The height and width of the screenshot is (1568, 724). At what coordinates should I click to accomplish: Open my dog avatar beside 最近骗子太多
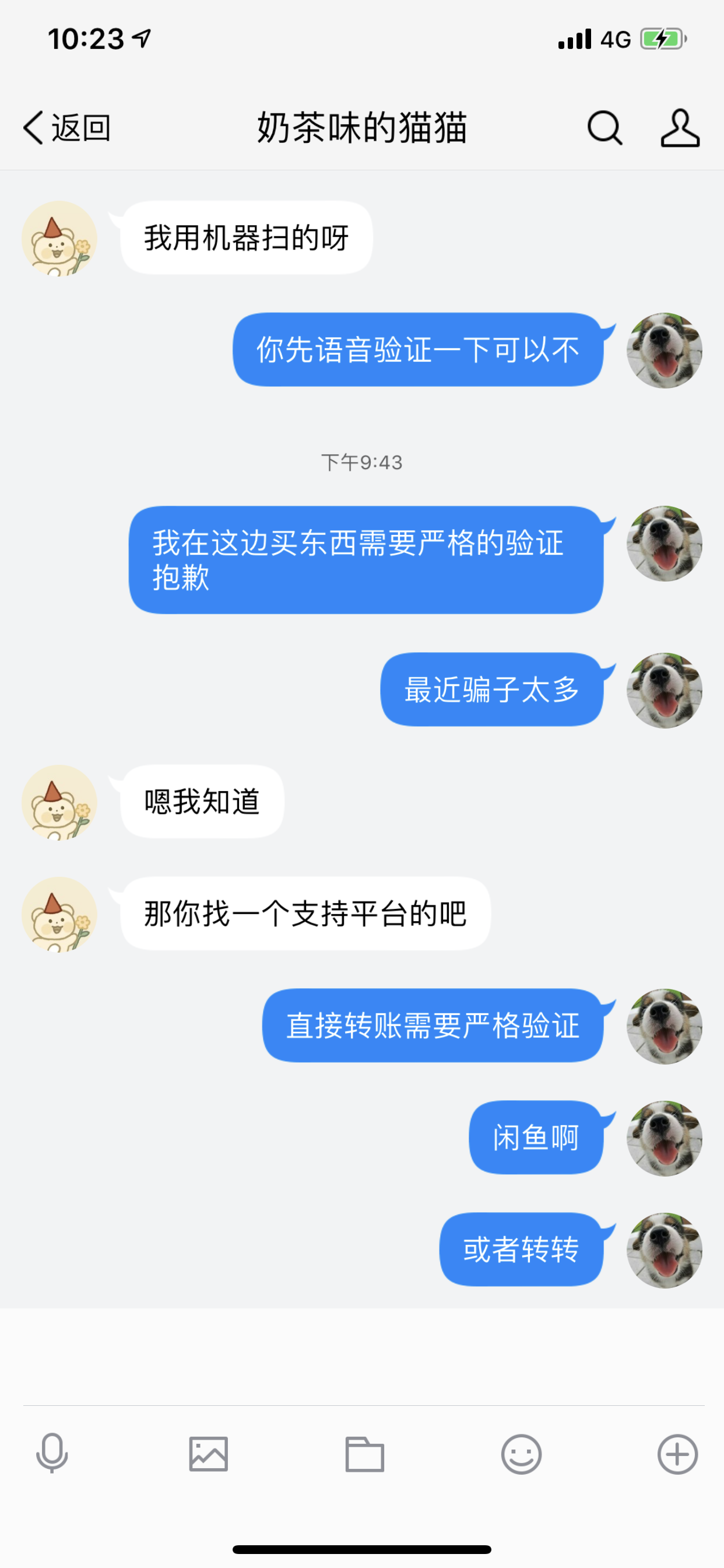(x=665, y=690)
